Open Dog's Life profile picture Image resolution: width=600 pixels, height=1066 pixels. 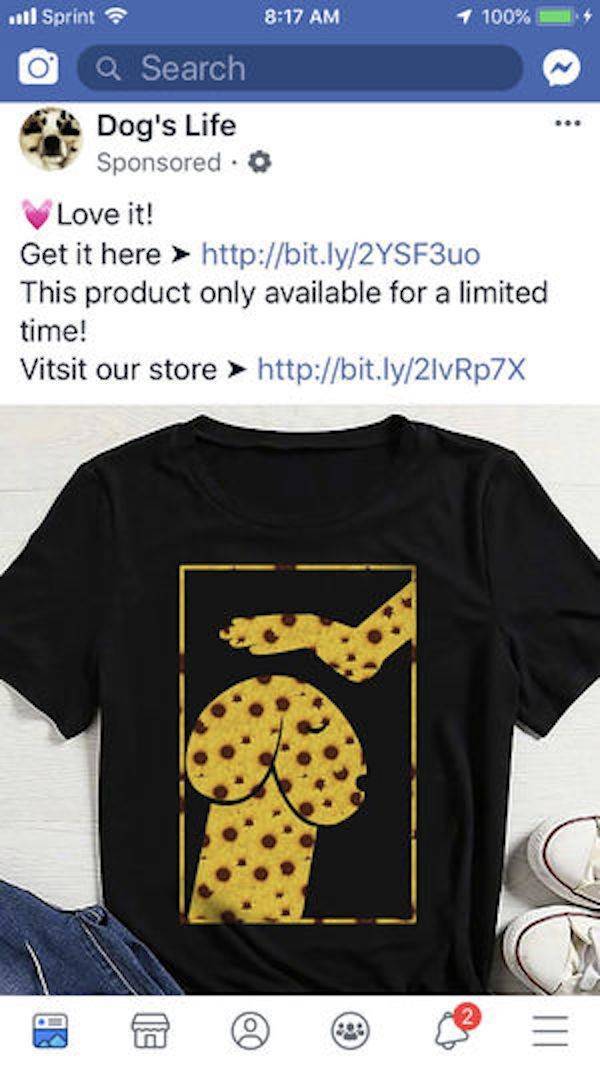click(50, 139)
